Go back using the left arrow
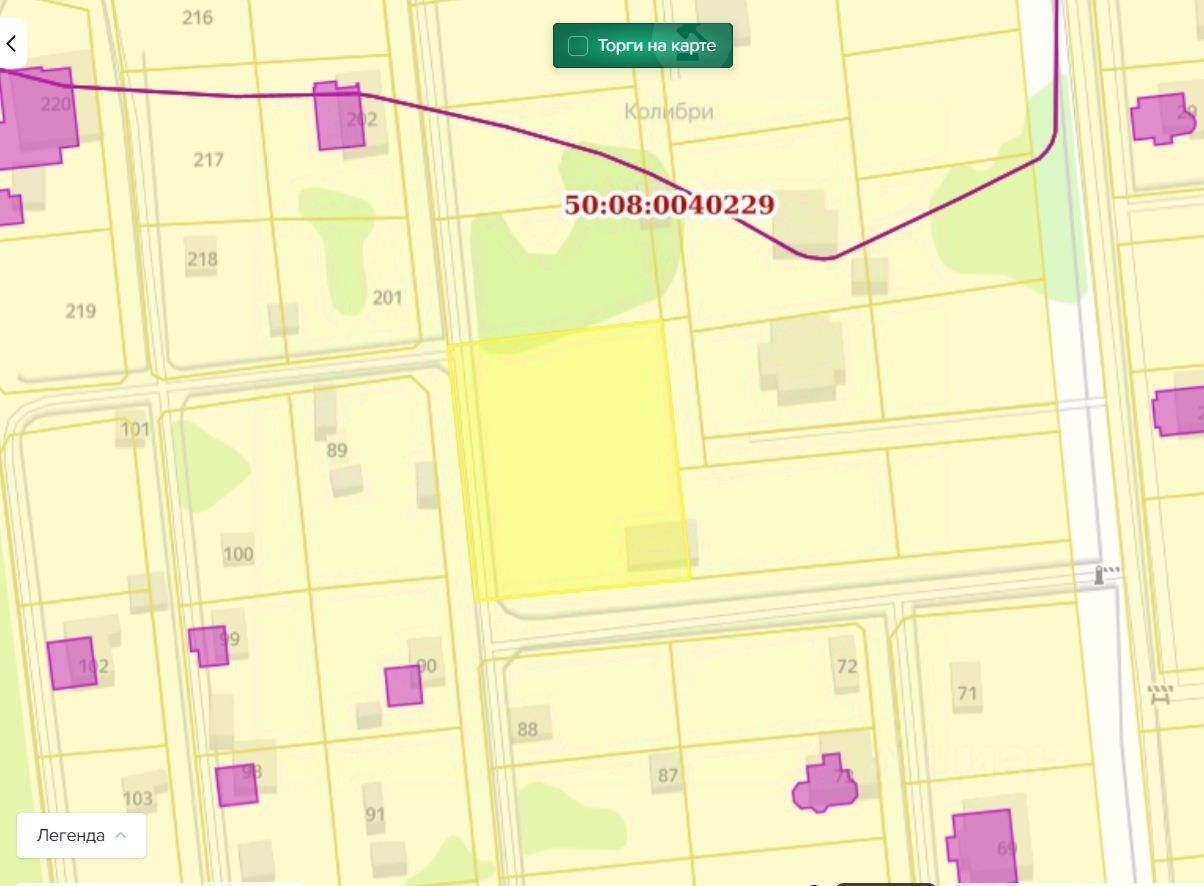 coord(11,44)
